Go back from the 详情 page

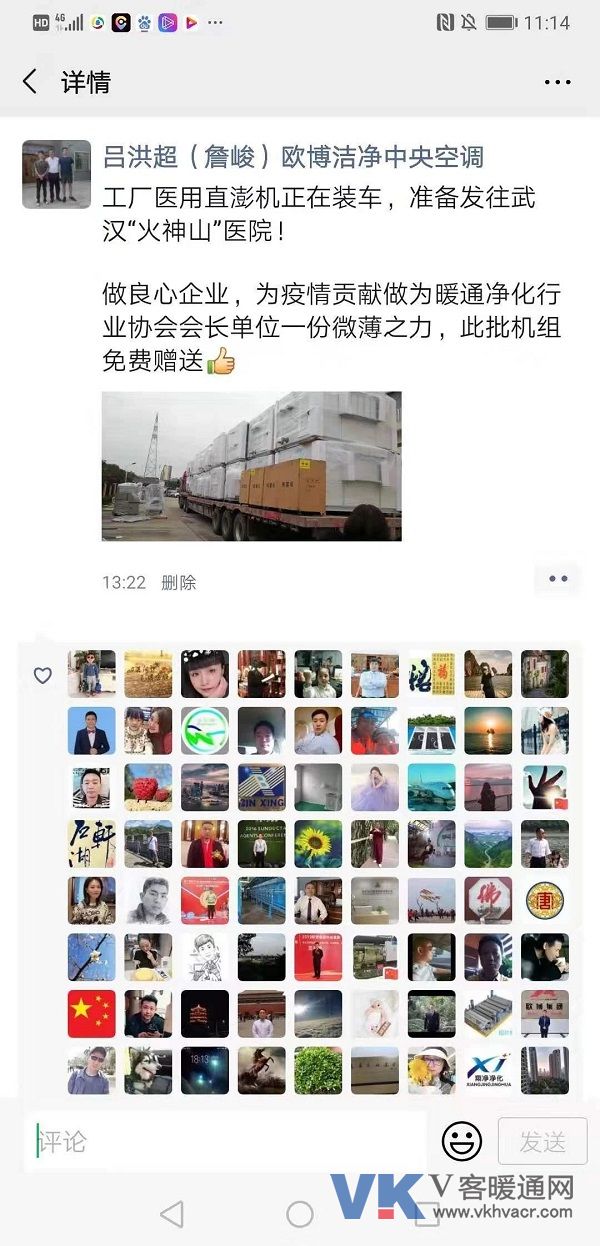(30, 82)
